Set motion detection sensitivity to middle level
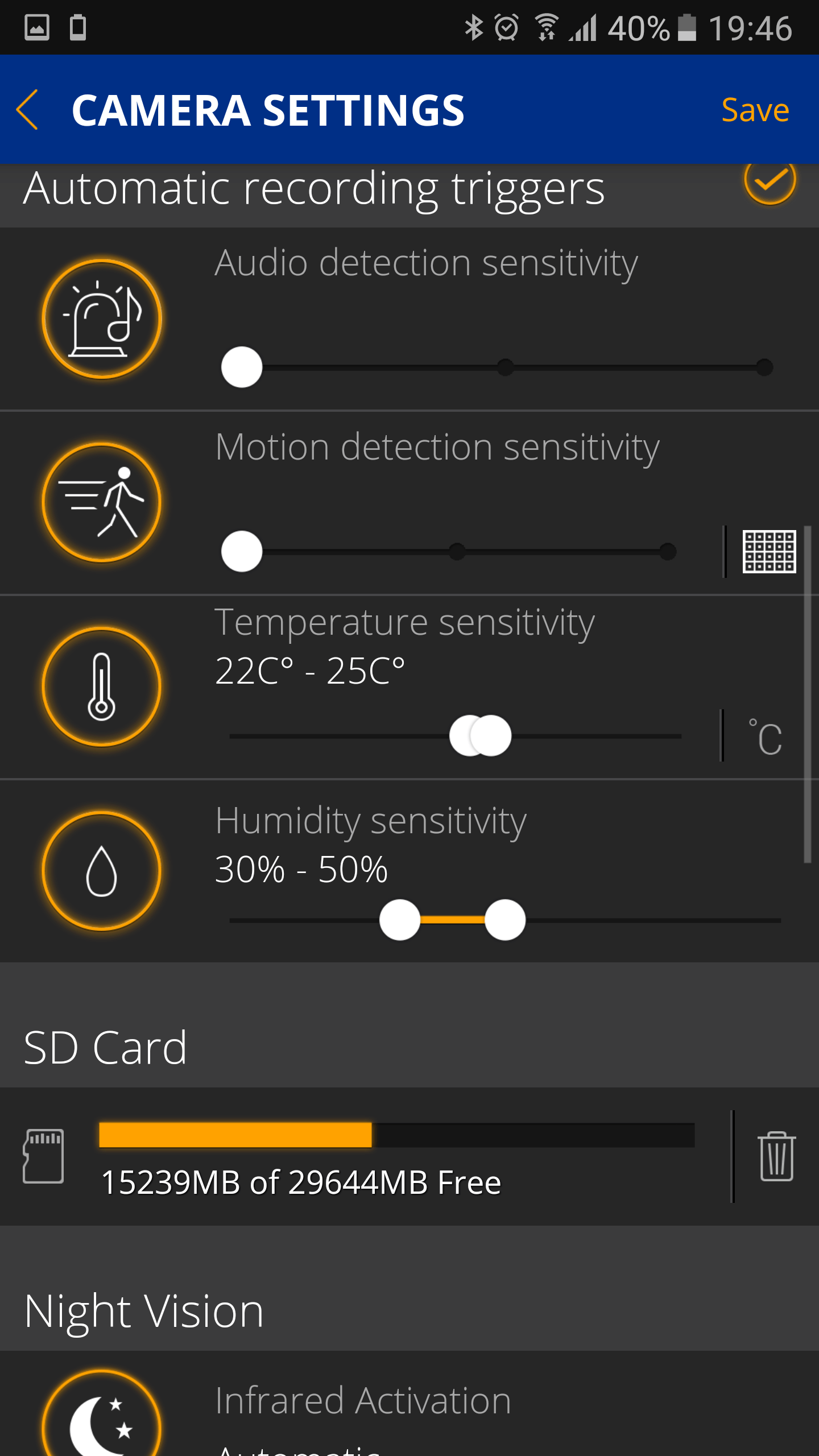 coord(457,551)
